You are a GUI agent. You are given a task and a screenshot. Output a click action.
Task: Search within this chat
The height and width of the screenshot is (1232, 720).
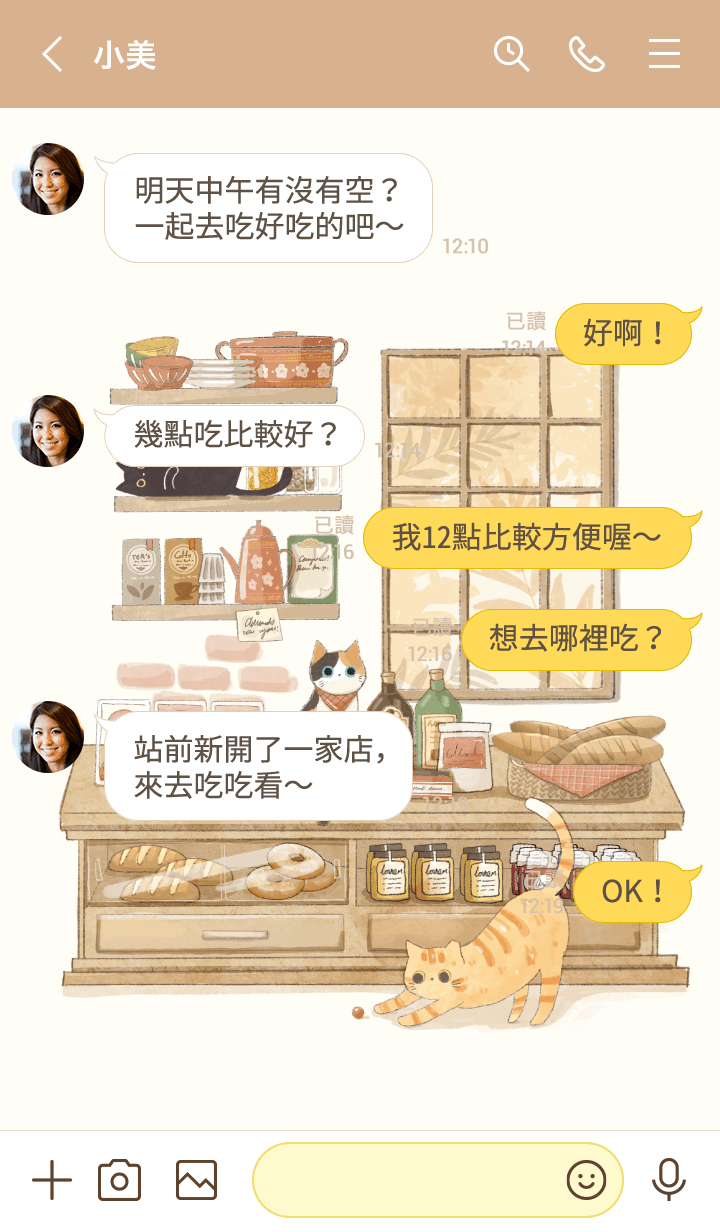click(x=512, y=54)
